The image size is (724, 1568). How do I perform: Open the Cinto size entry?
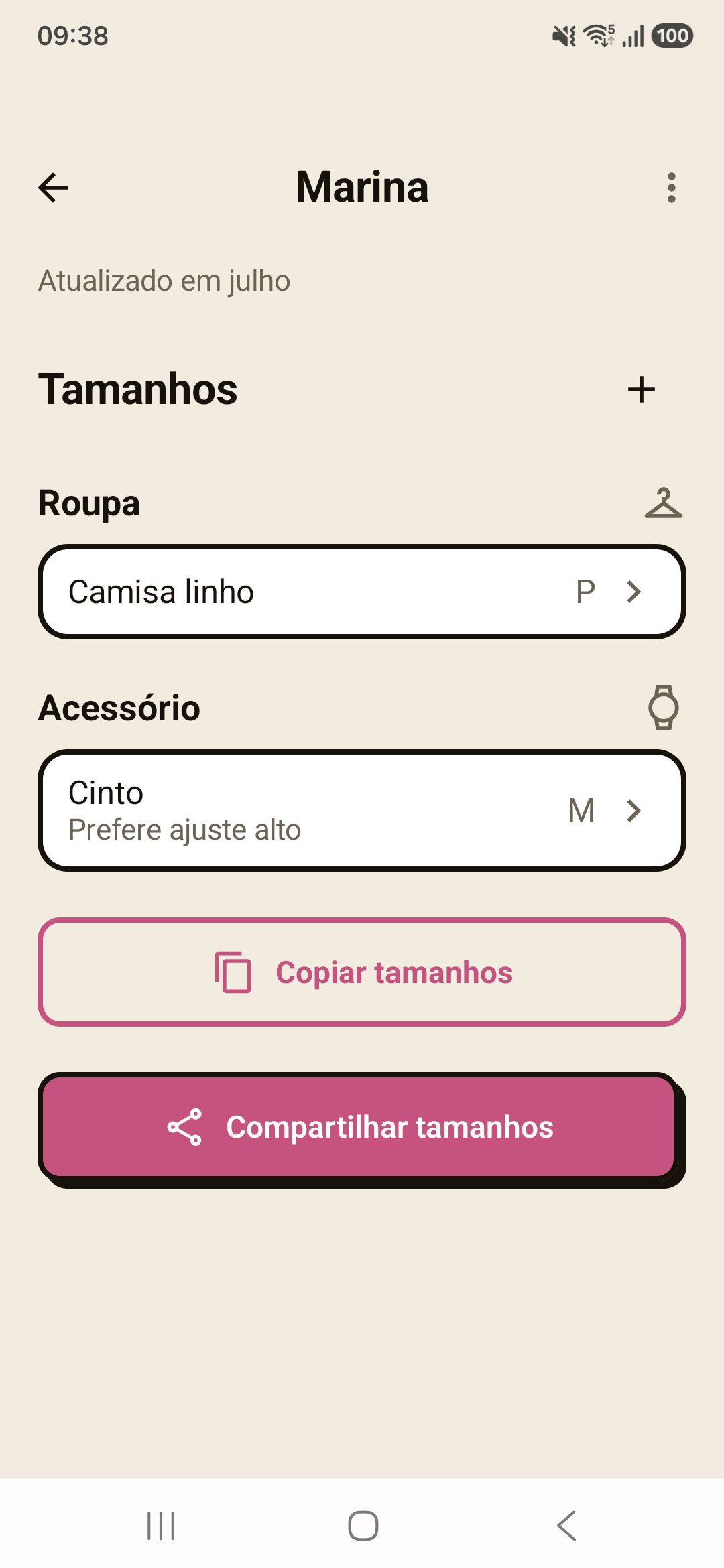(362, 811)
